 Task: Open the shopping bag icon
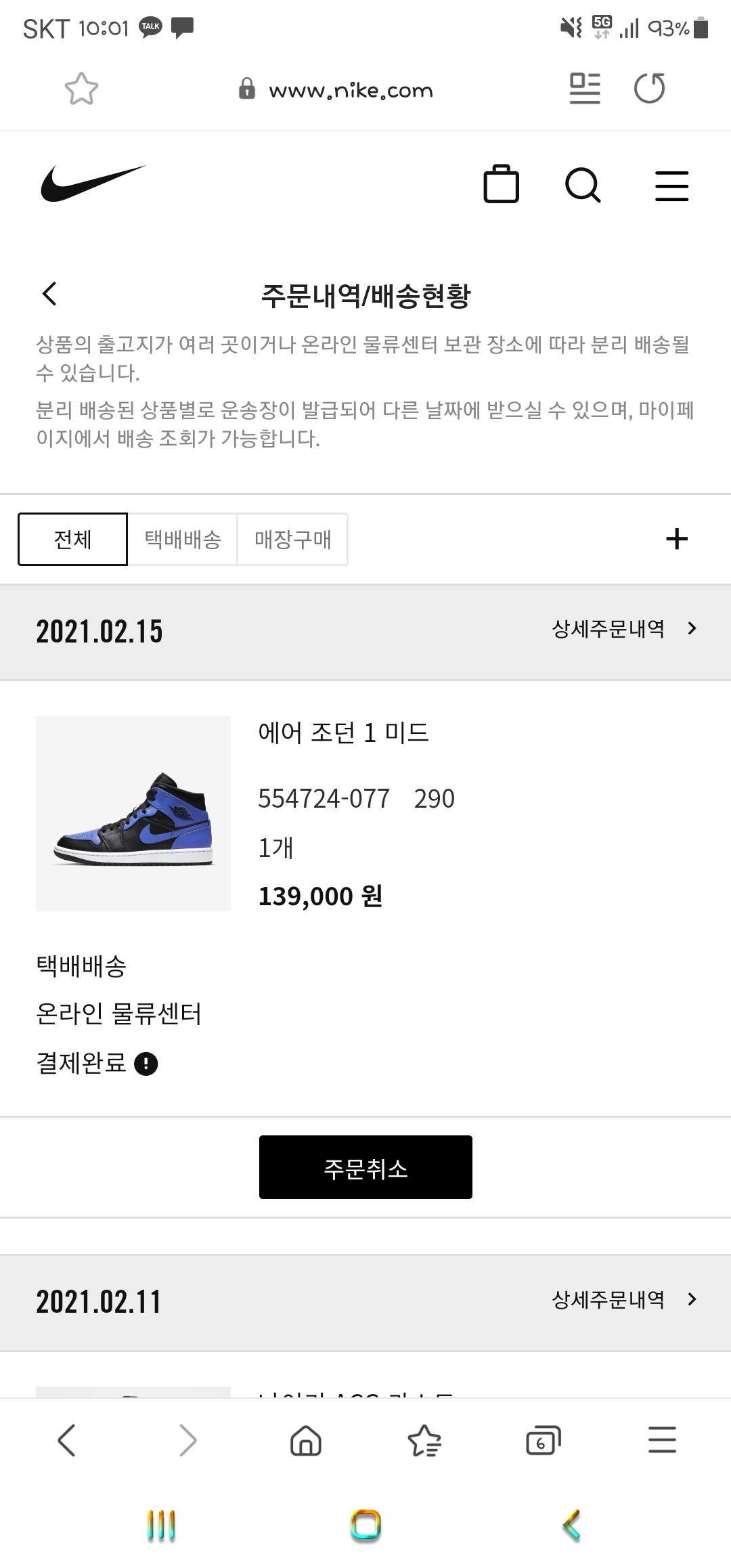[x=501, y=184]
